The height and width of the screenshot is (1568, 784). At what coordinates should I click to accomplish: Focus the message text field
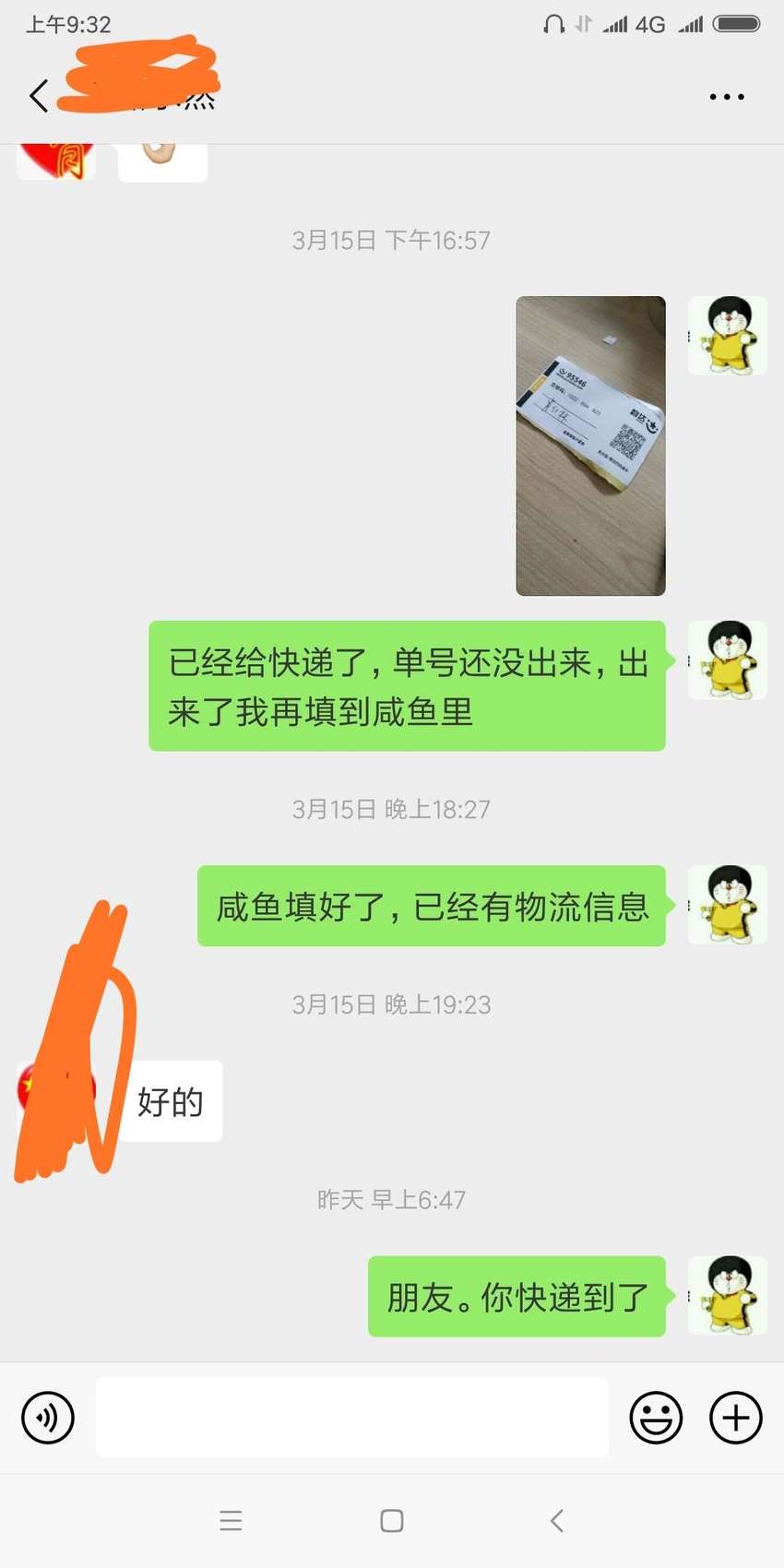coord(351,1417)
